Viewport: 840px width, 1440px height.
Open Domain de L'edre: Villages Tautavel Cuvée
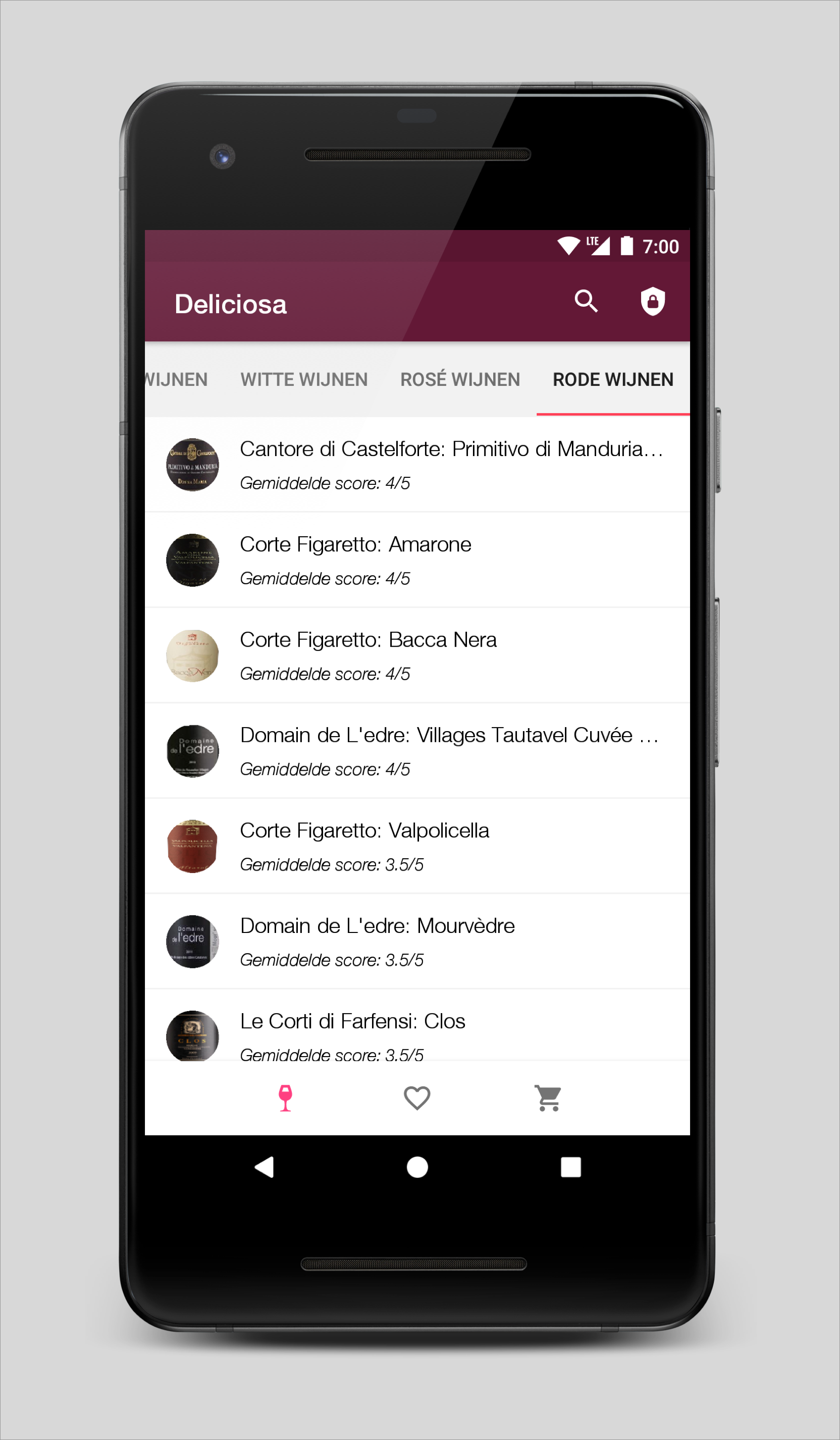pyautogui.click(x=417, y=751)
